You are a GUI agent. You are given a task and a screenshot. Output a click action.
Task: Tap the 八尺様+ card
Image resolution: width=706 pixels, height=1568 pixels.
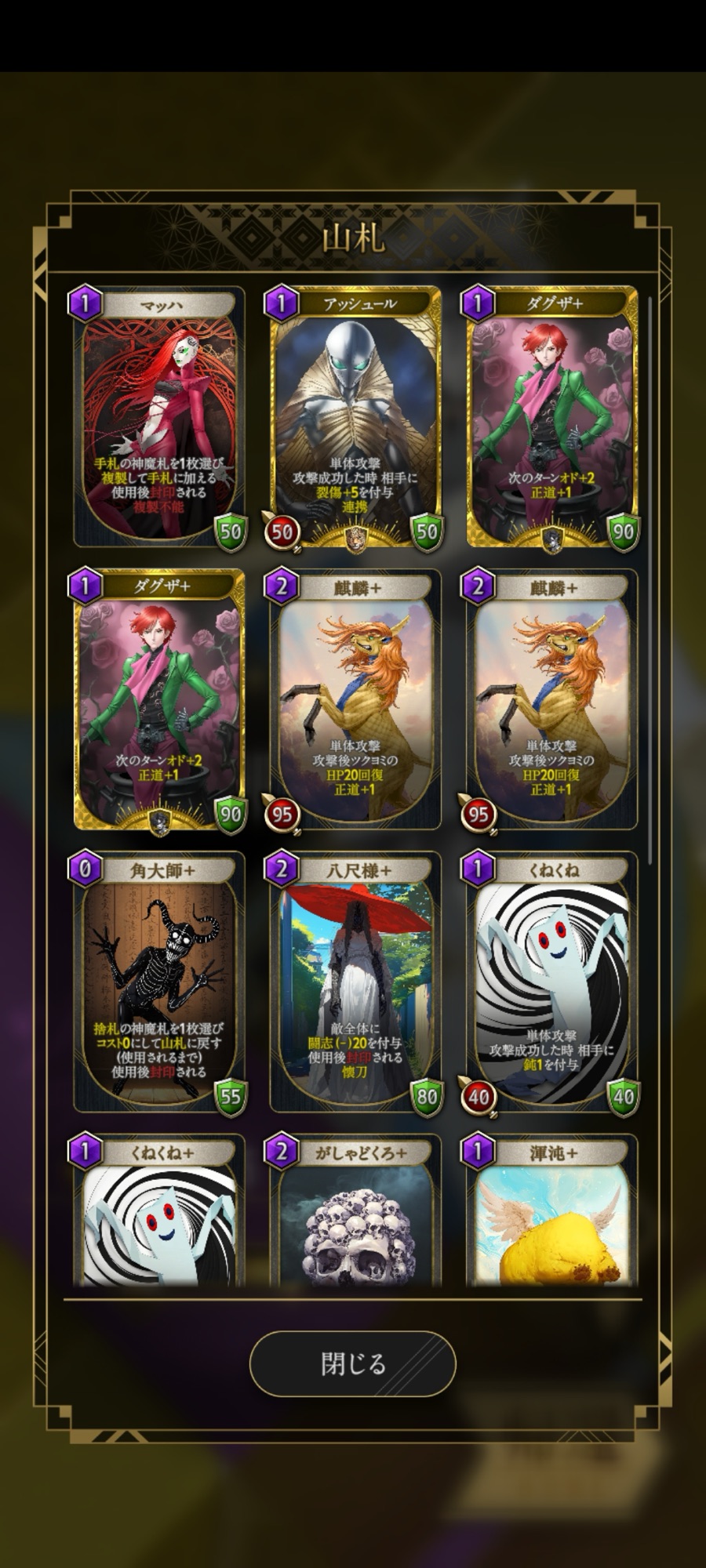[355, 980]
